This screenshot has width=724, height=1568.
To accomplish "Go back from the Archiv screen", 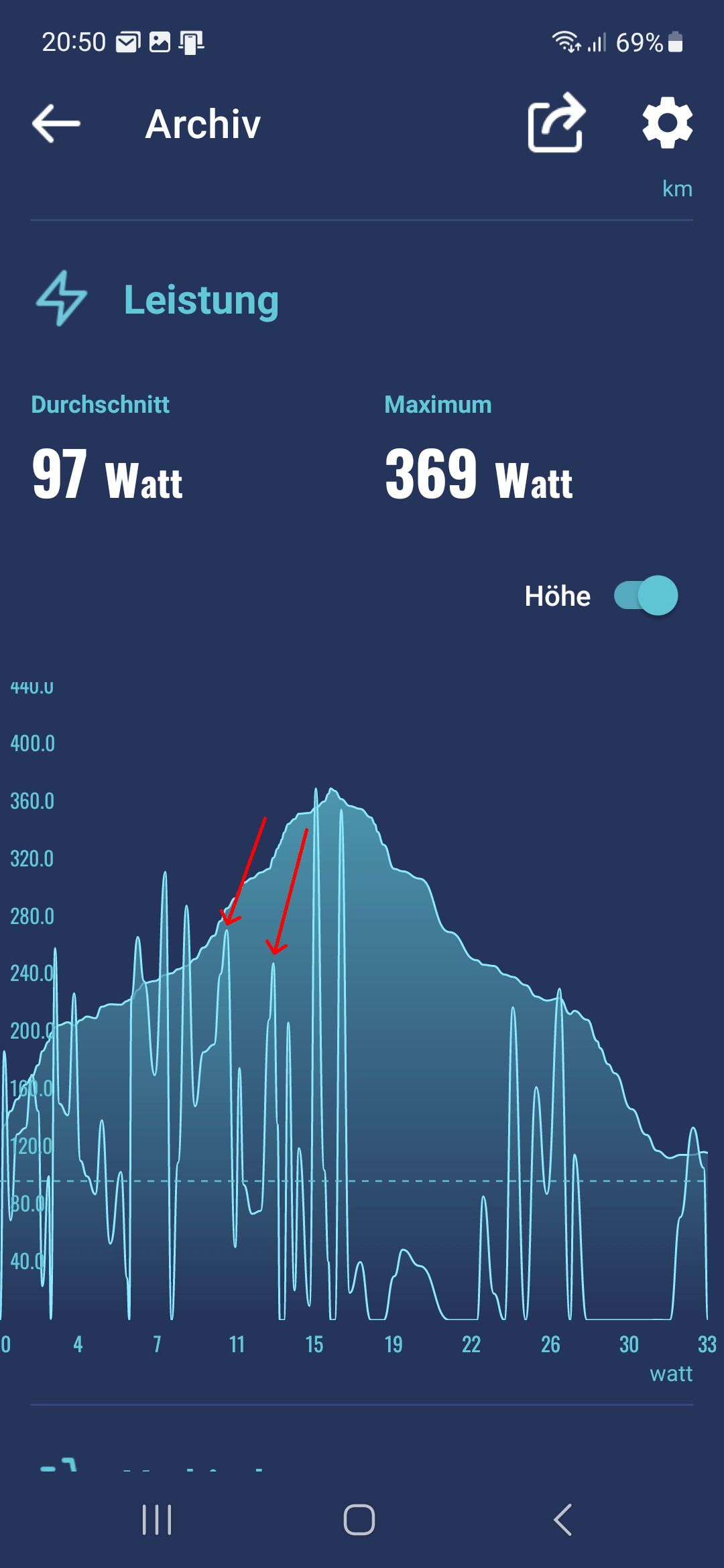I will tap(56, 123).
